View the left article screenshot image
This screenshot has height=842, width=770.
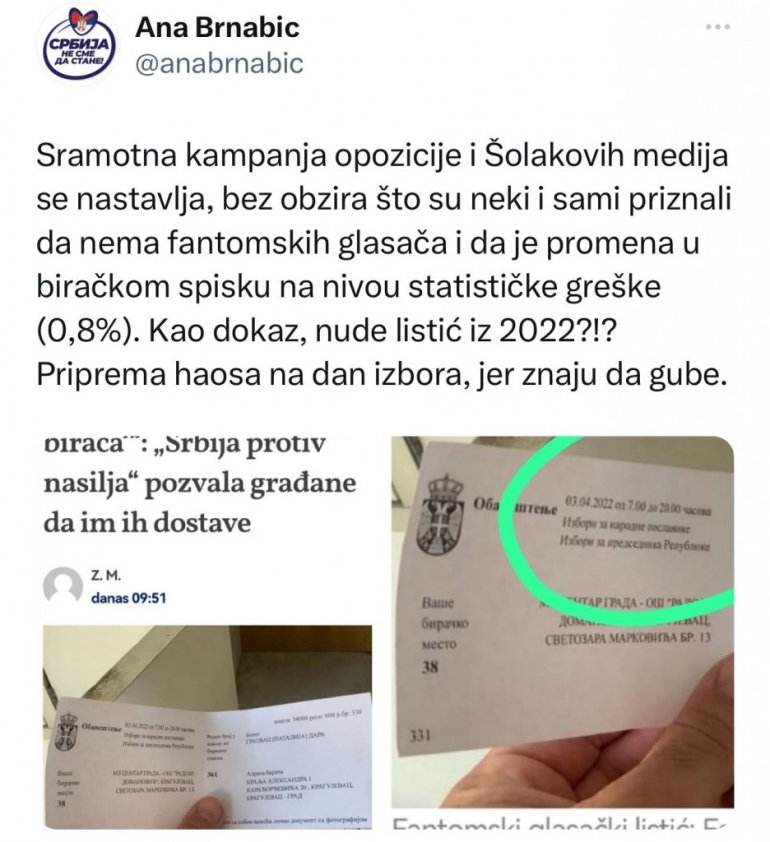[x=207, y=632]
